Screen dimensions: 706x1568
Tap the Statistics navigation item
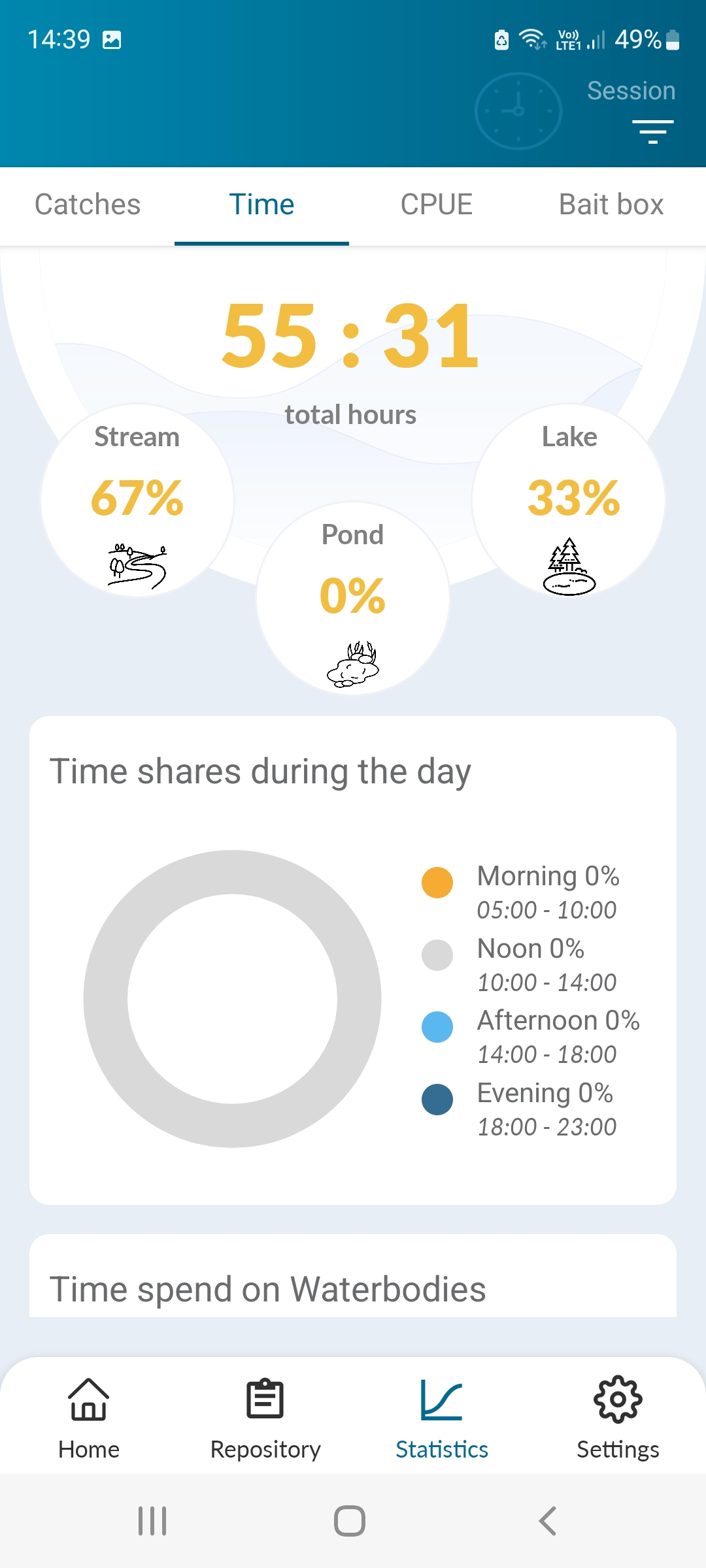pos(441,1418)
